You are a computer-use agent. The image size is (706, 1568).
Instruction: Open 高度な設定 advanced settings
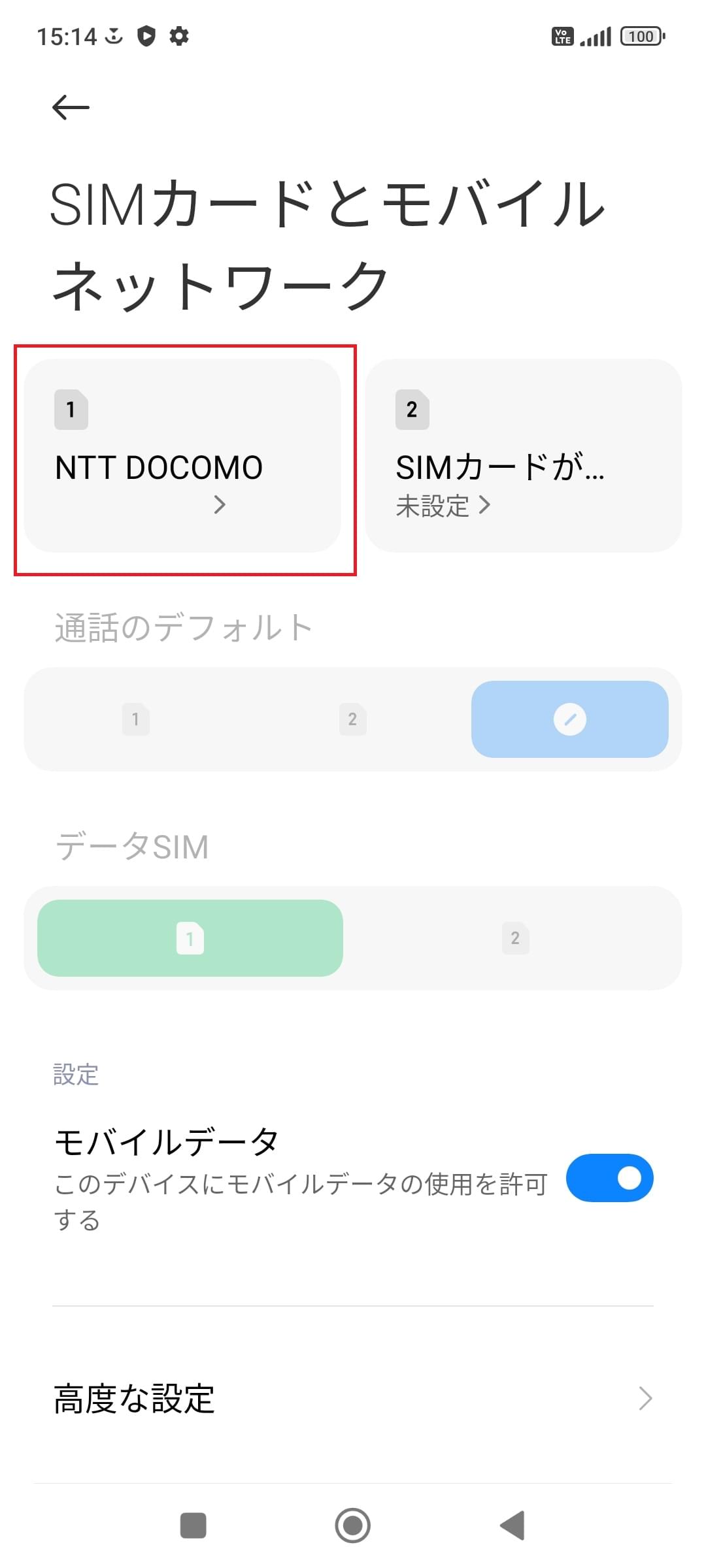(x=135, y=1397)
